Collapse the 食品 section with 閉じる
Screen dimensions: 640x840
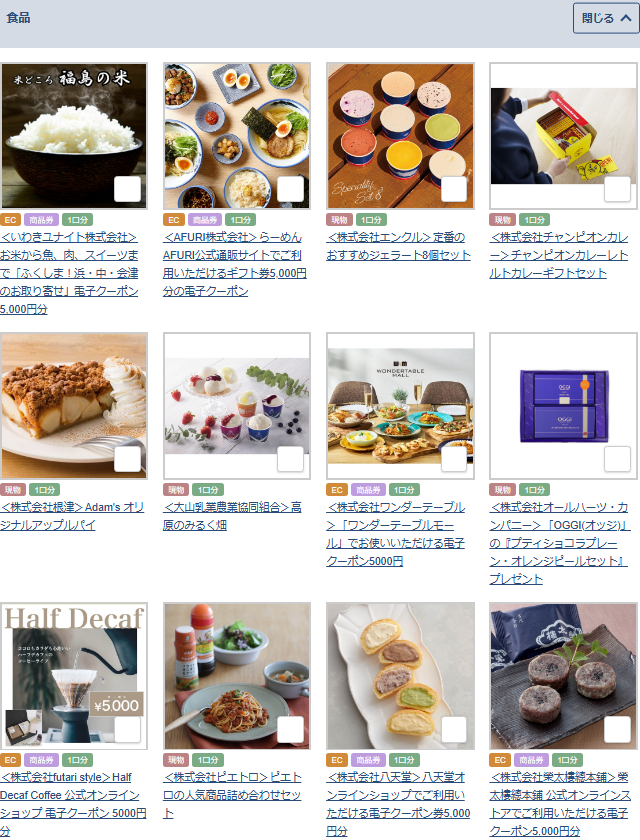pyautogui.click(x=605, y=18)
